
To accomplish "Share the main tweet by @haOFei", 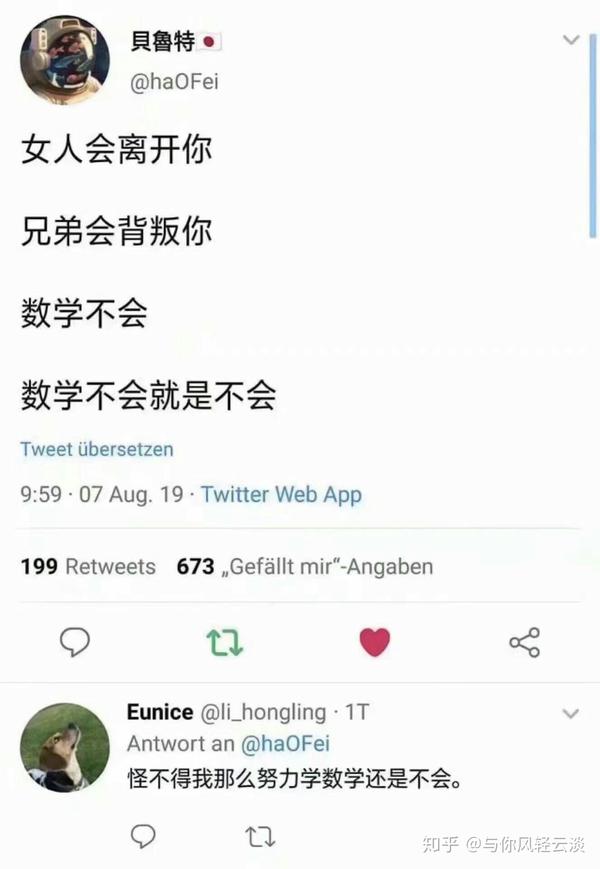I will pos(525,642).
